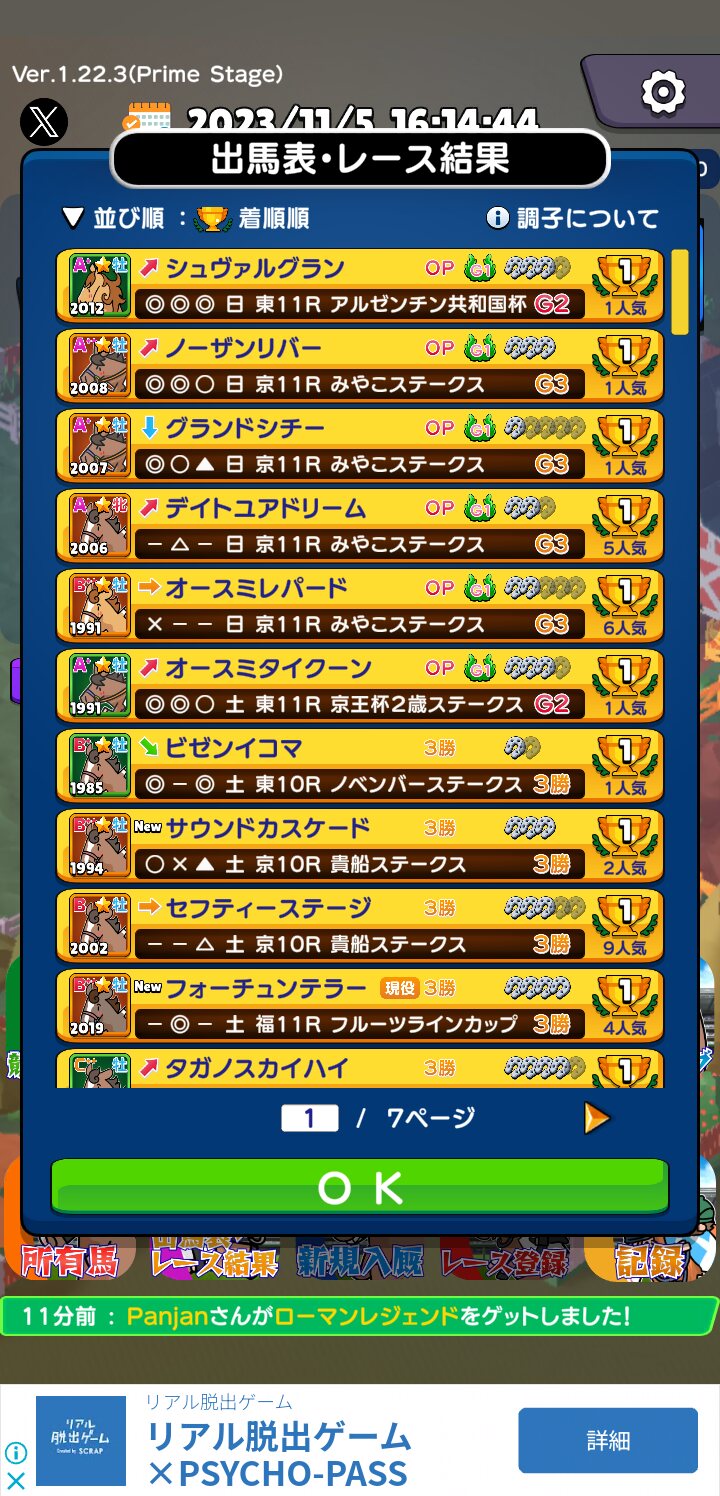Screen dimensions: 720x1496
Task: Open セフティーステージ race result
Action: (360, 925)
